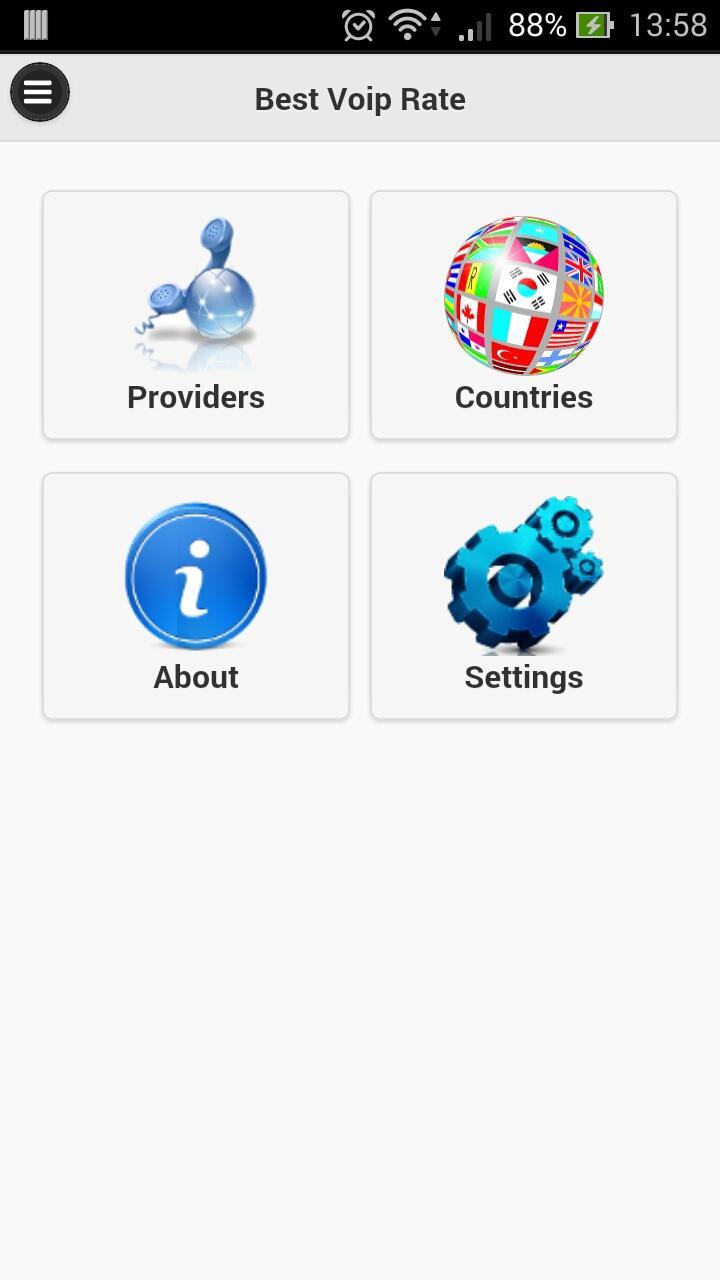Select the Providers card
Screen dimensions: 720x1280
coord(196,315)
